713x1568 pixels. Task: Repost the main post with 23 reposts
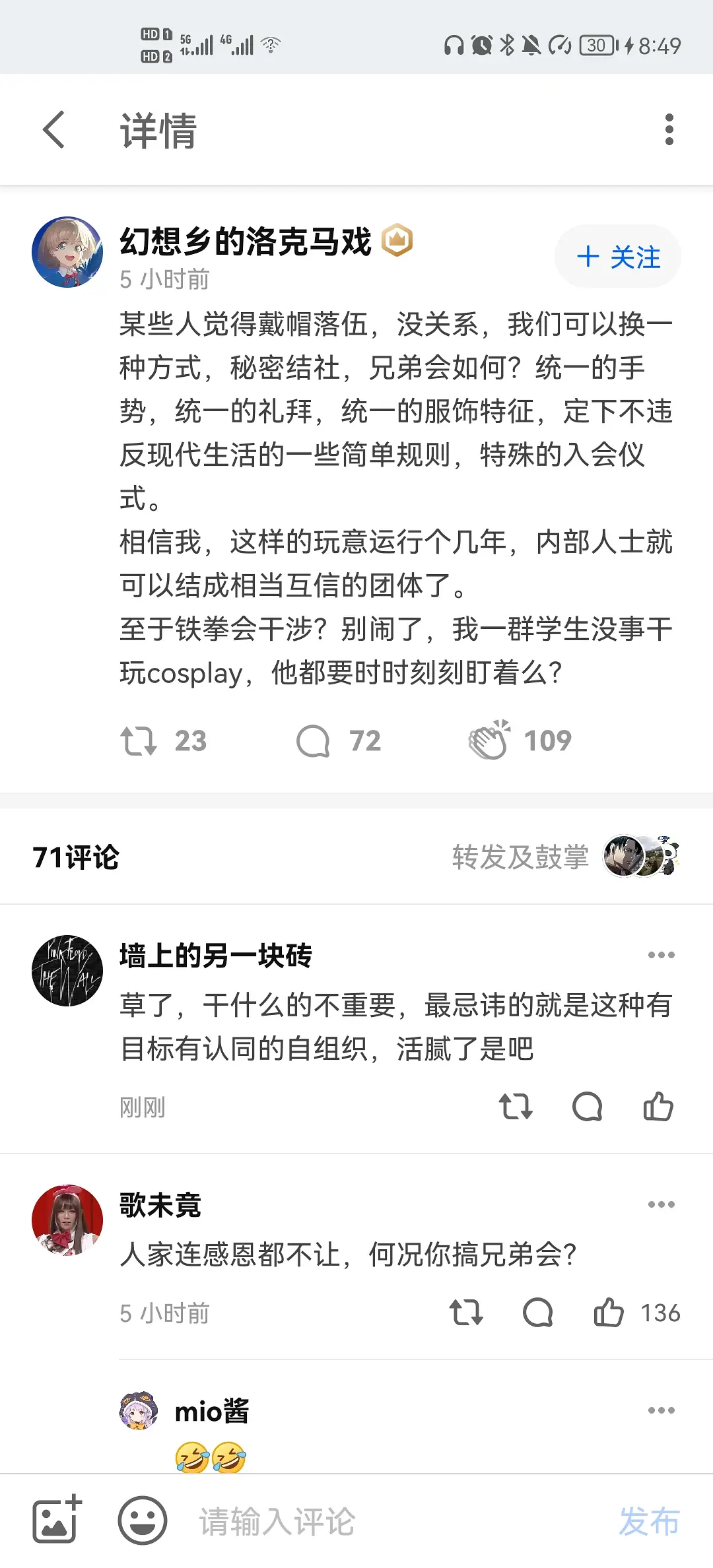click(139, 740)
